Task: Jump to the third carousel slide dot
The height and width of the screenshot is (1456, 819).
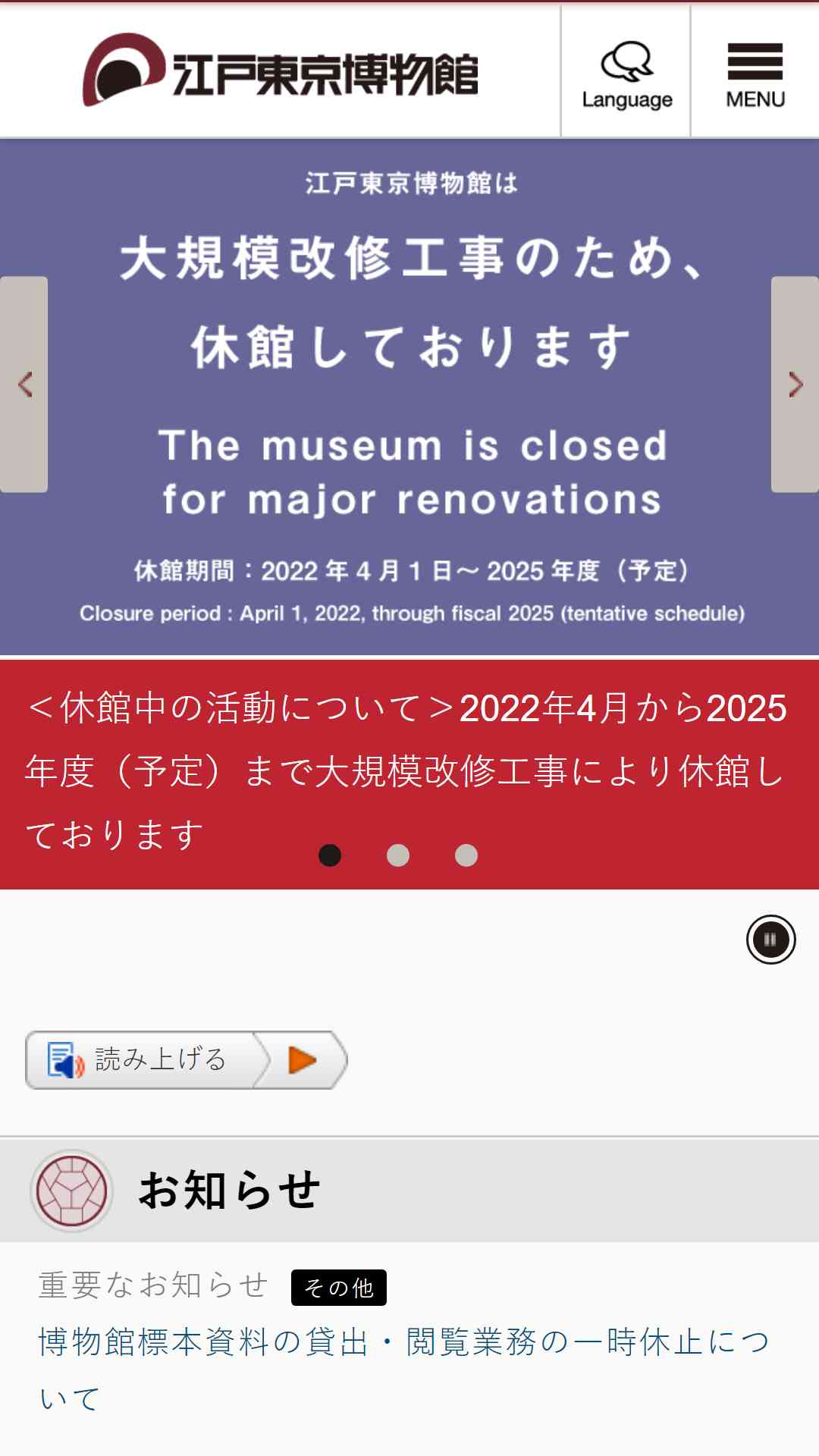Action: coord(466,855)
